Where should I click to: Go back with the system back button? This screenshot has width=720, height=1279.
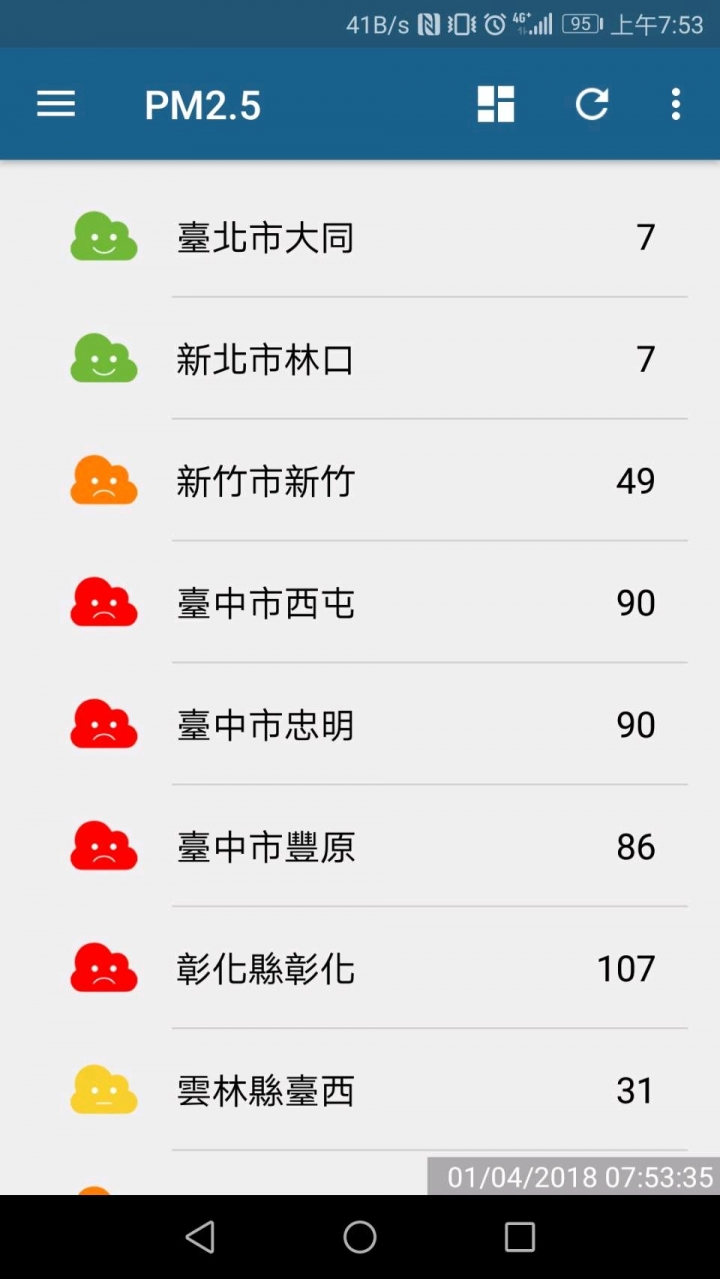pos(200,1237)
